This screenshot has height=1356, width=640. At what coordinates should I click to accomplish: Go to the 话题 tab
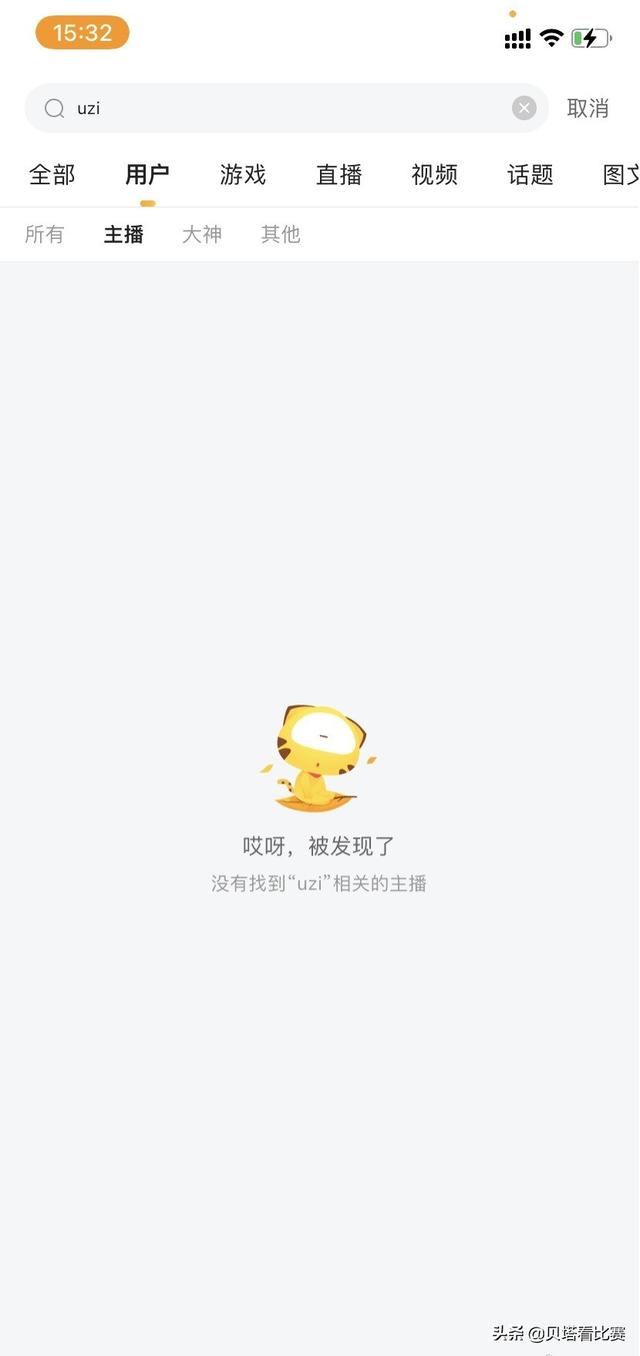point(530,175)
